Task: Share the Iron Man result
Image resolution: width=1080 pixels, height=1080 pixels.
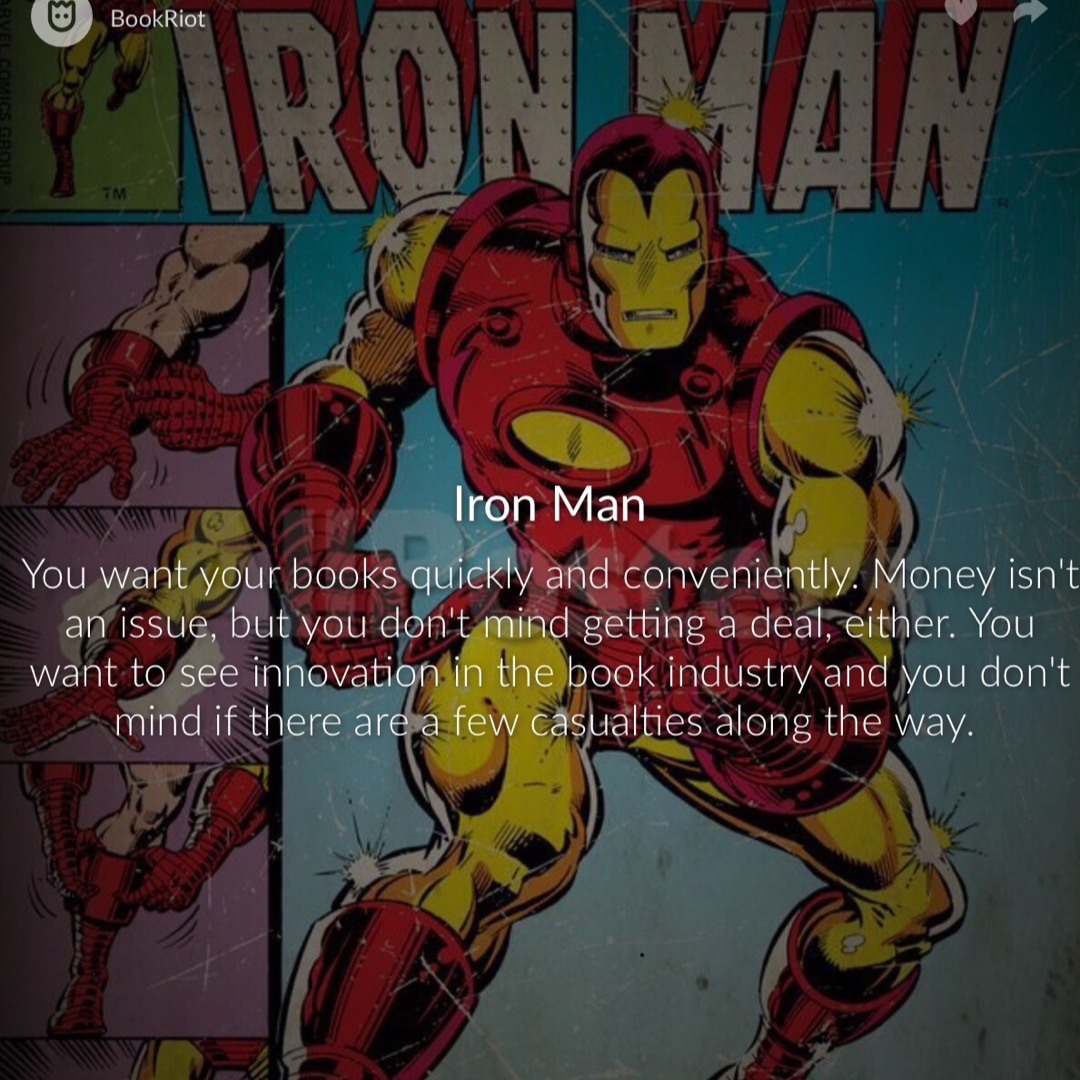Action: coord(1029,10)
